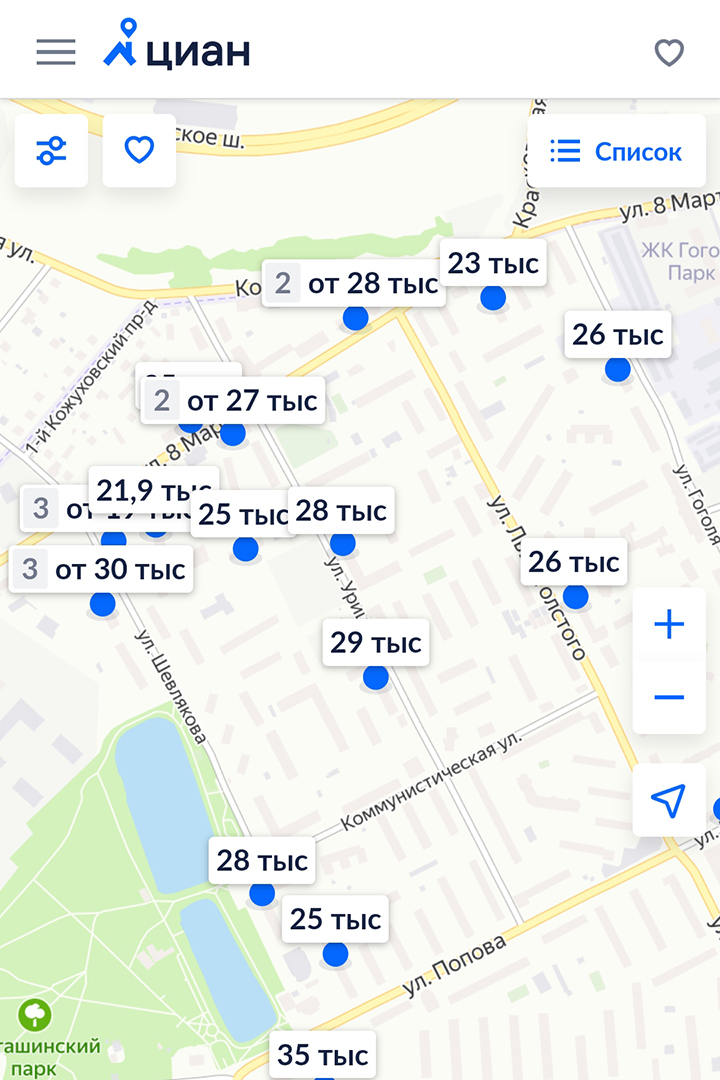Select the 3 от 30 тыс cluster

pyautogui.click(x=101, y=570)
